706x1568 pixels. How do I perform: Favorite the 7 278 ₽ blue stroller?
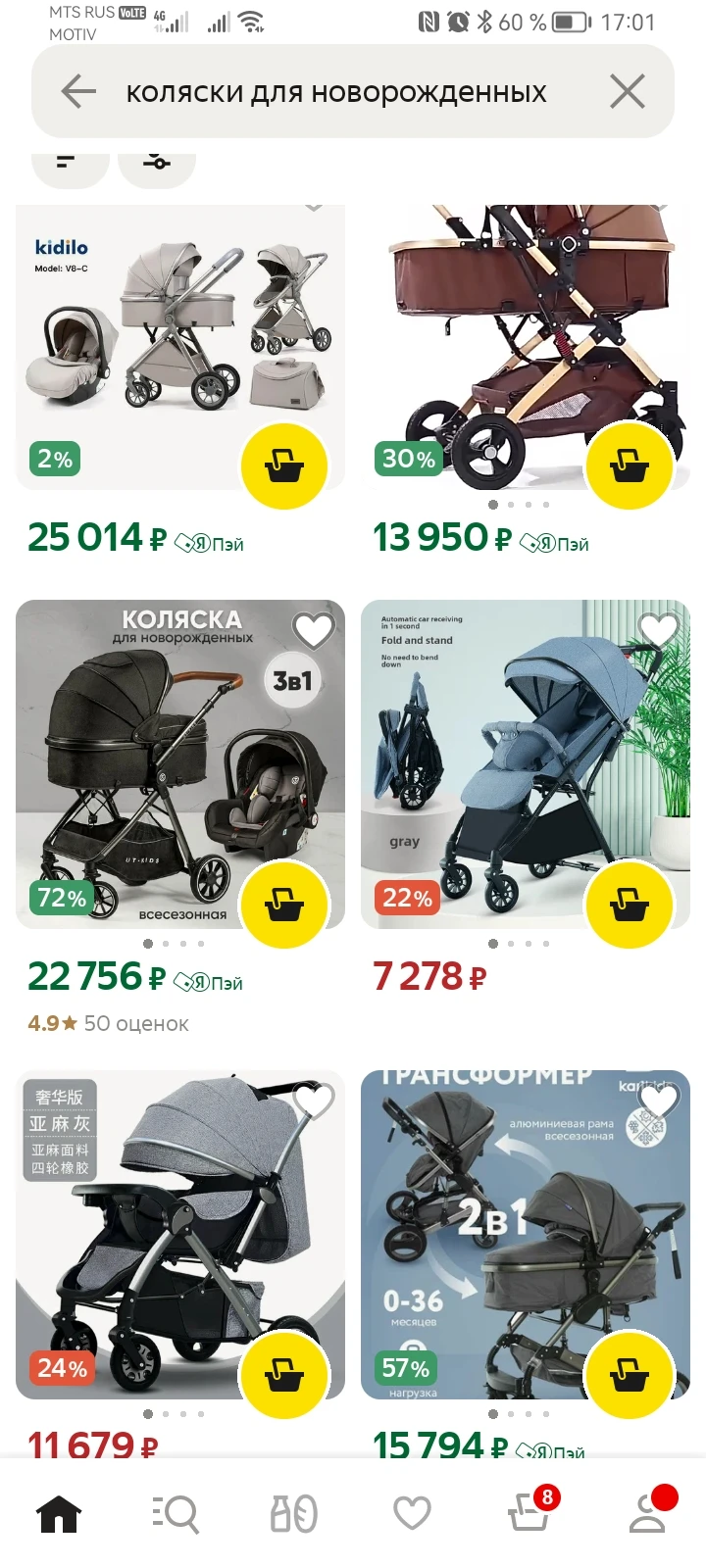coord(659,630)
